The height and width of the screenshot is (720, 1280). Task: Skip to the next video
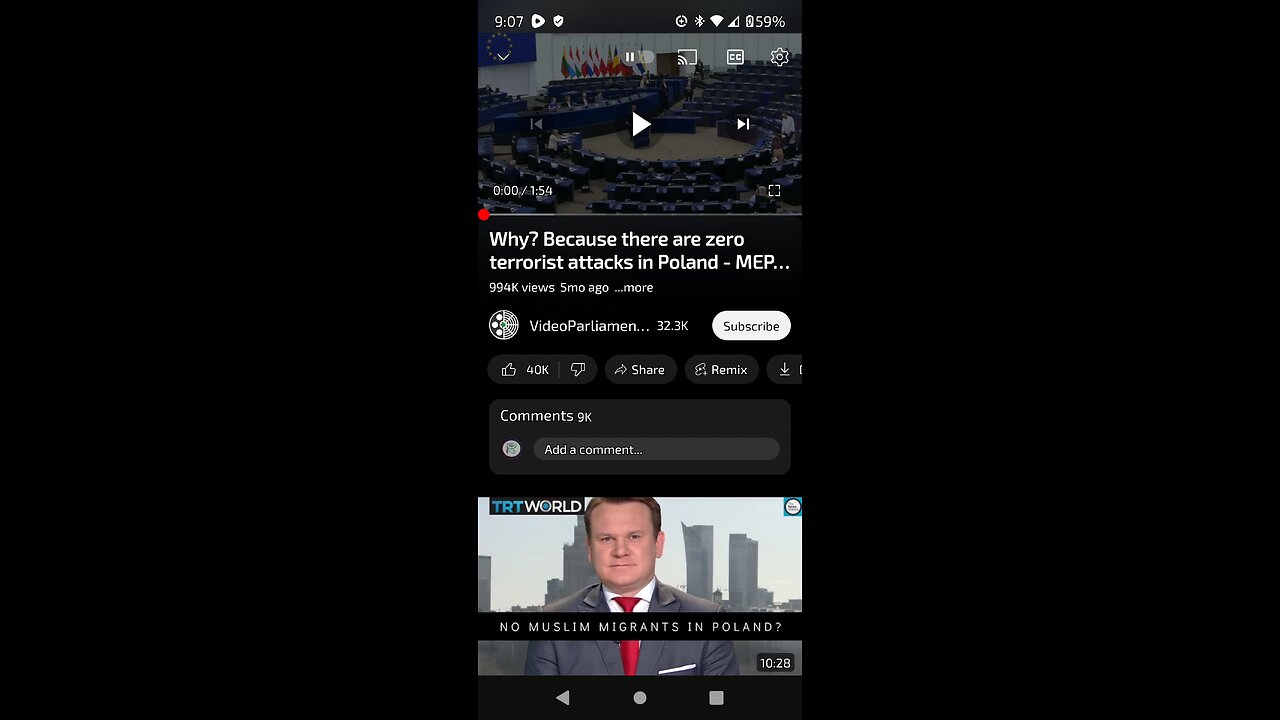point(743,124)
